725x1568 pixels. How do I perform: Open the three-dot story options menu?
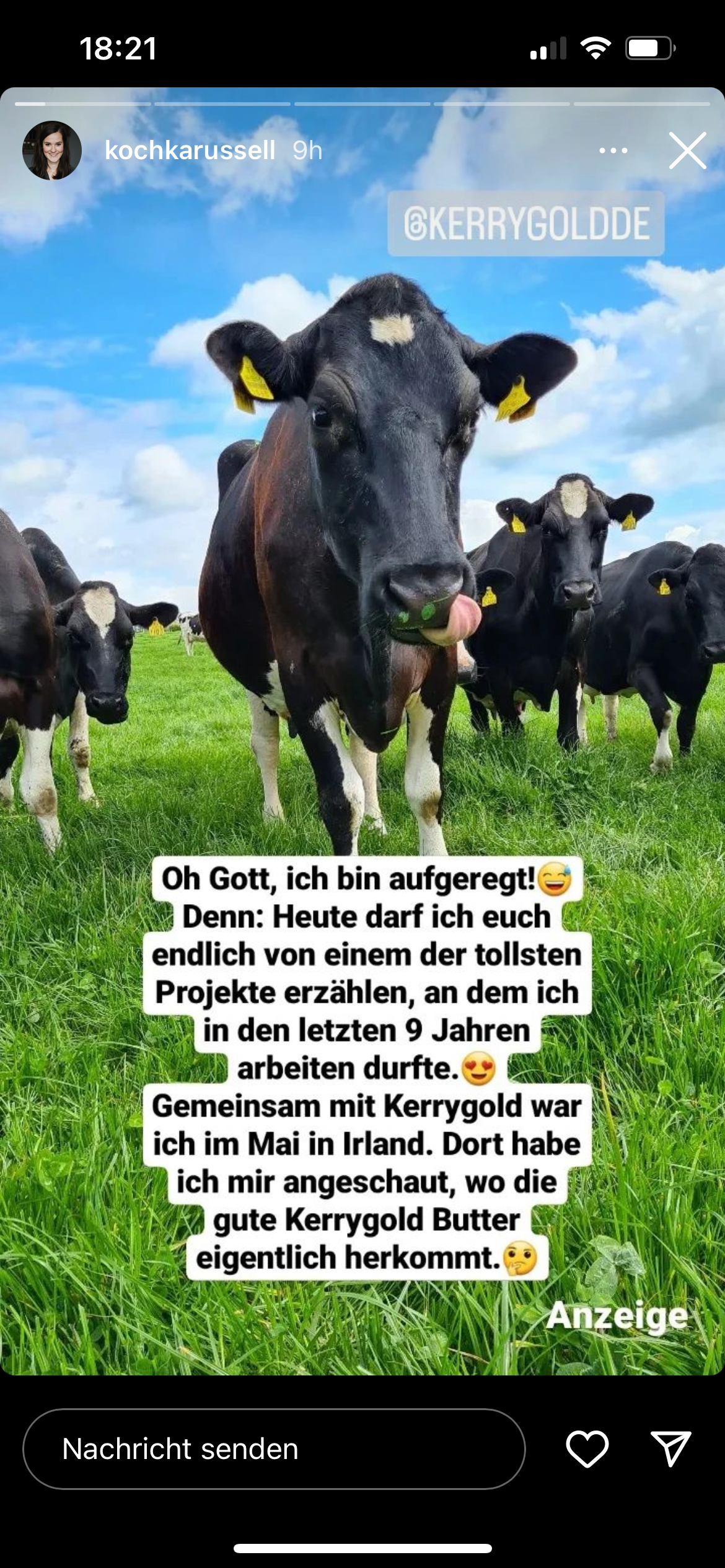pyautogui.click(x=613, y=150)
